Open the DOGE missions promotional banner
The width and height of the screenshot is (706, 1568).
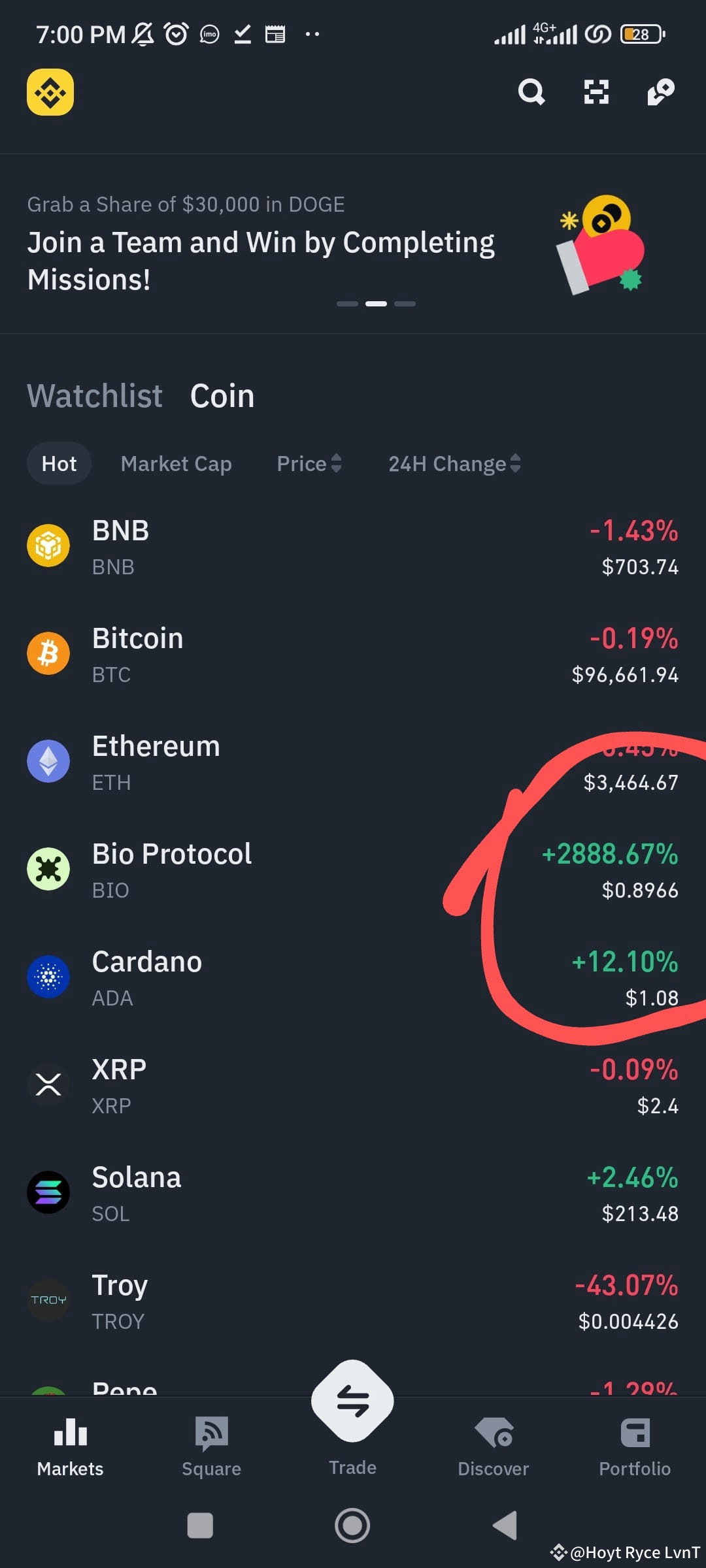tap(261, 242)
